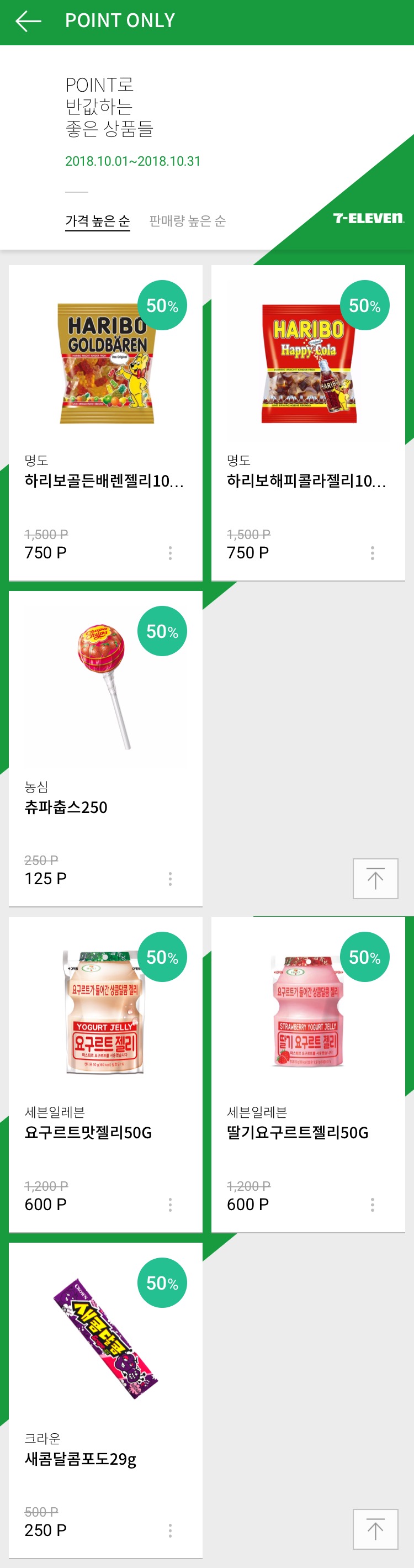This screenshot has width=414, height=1568.
Task: Open more options for 하리보골든배렌젤리
Action: [x=170, y=553]
